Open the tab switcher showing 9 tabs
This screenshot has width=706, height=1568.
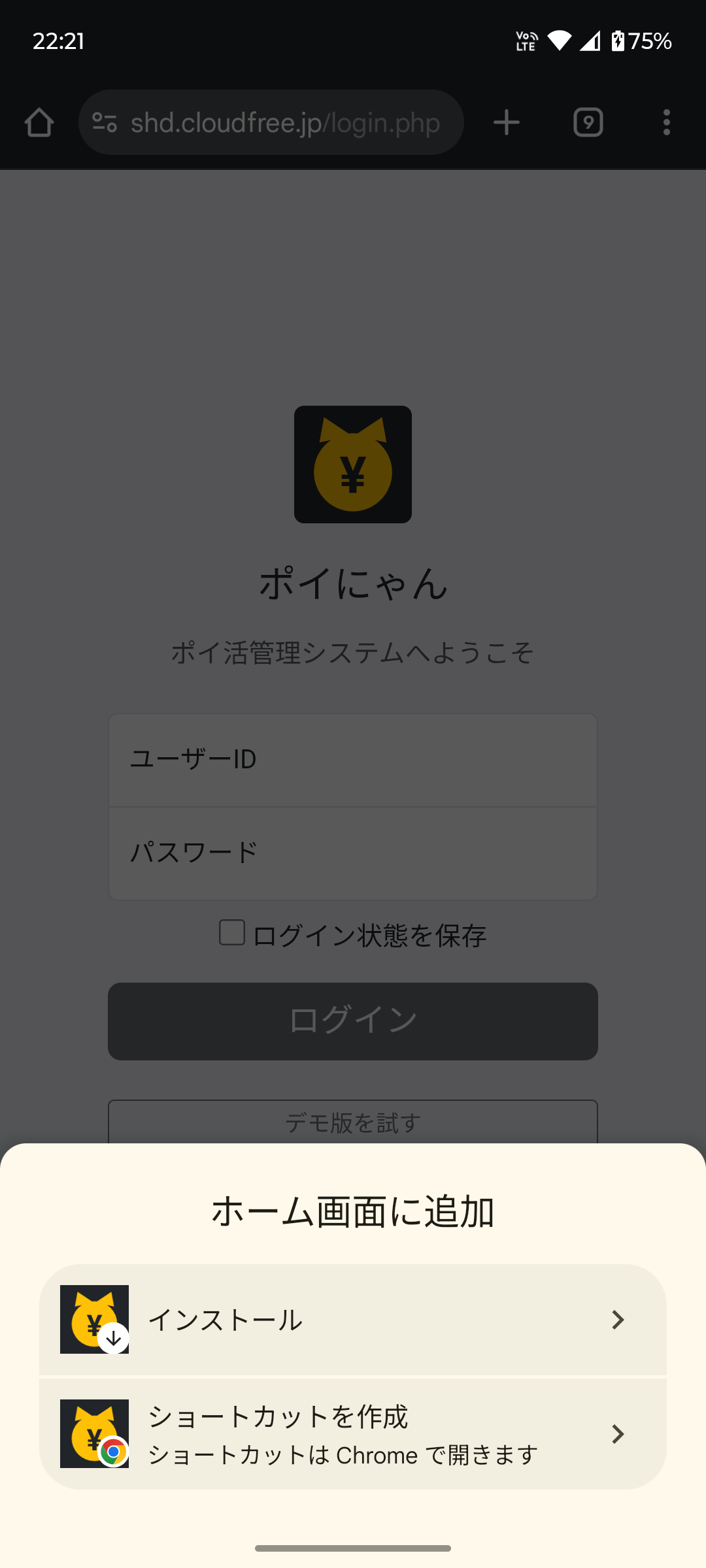tap(588, 122)
